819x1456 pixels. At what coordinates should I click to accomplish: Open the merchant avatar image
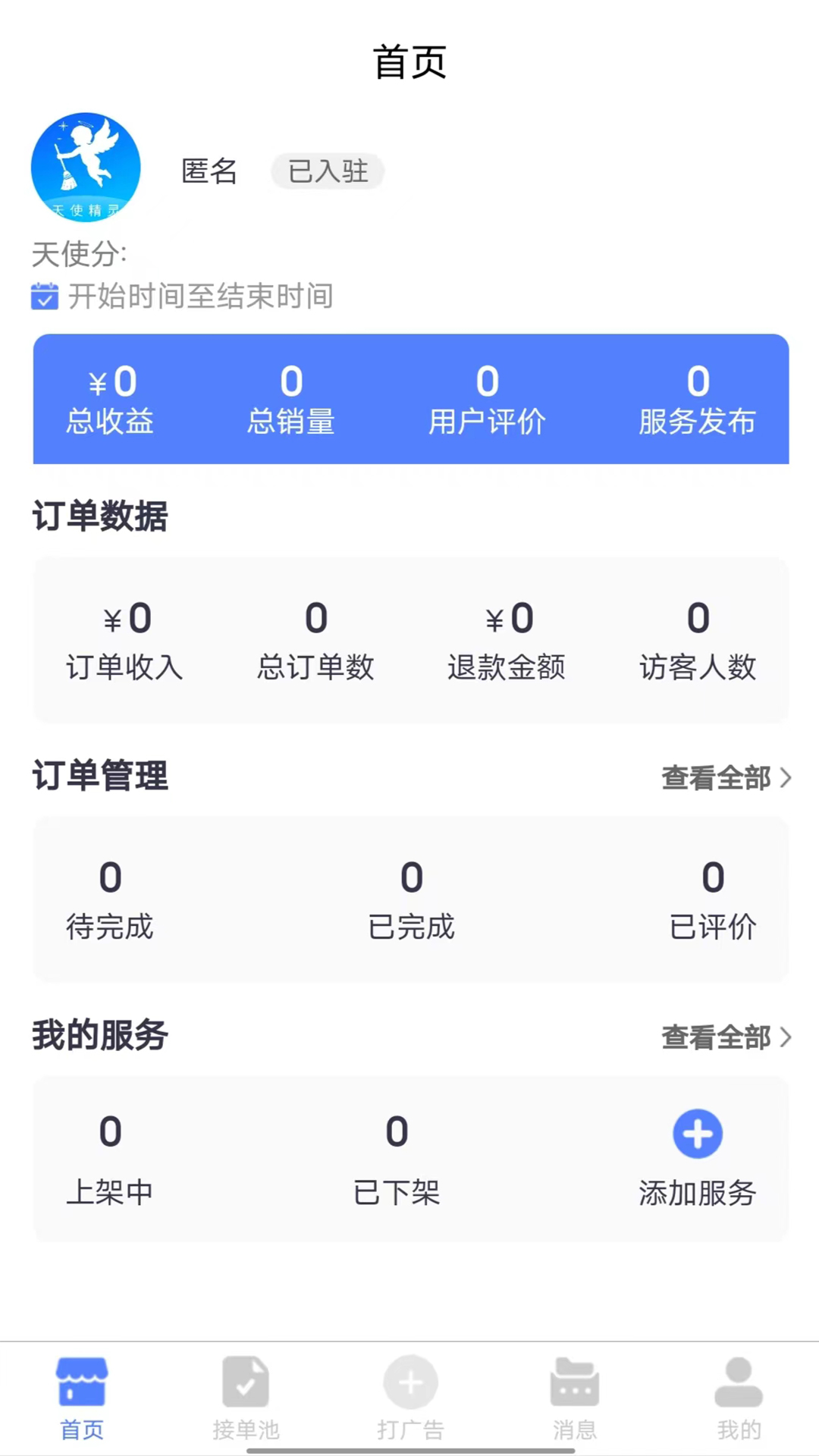(x=86, y=167)
